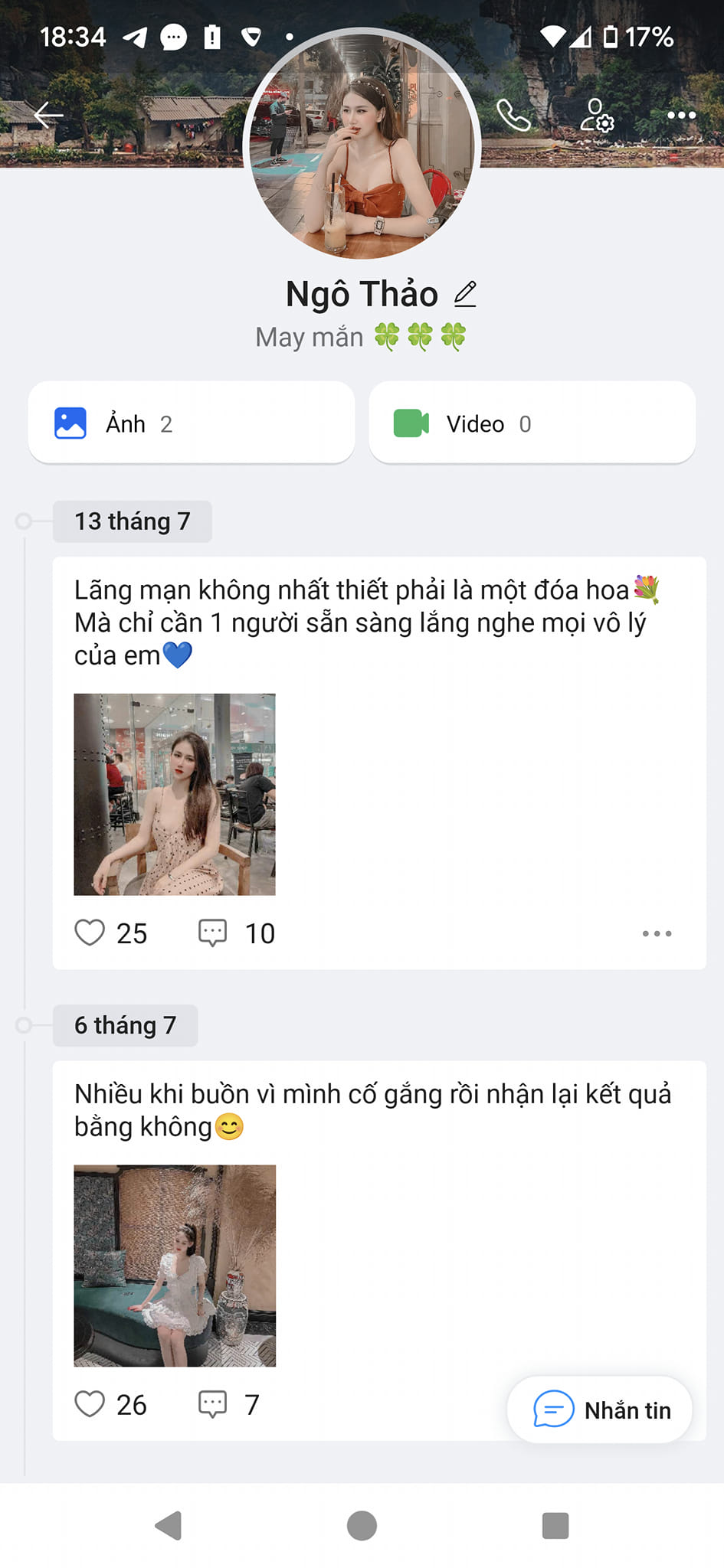Screen dimensions: 724x1568
Task: Call Ngô Thảo with the phone icon
Action: [513, 116]
